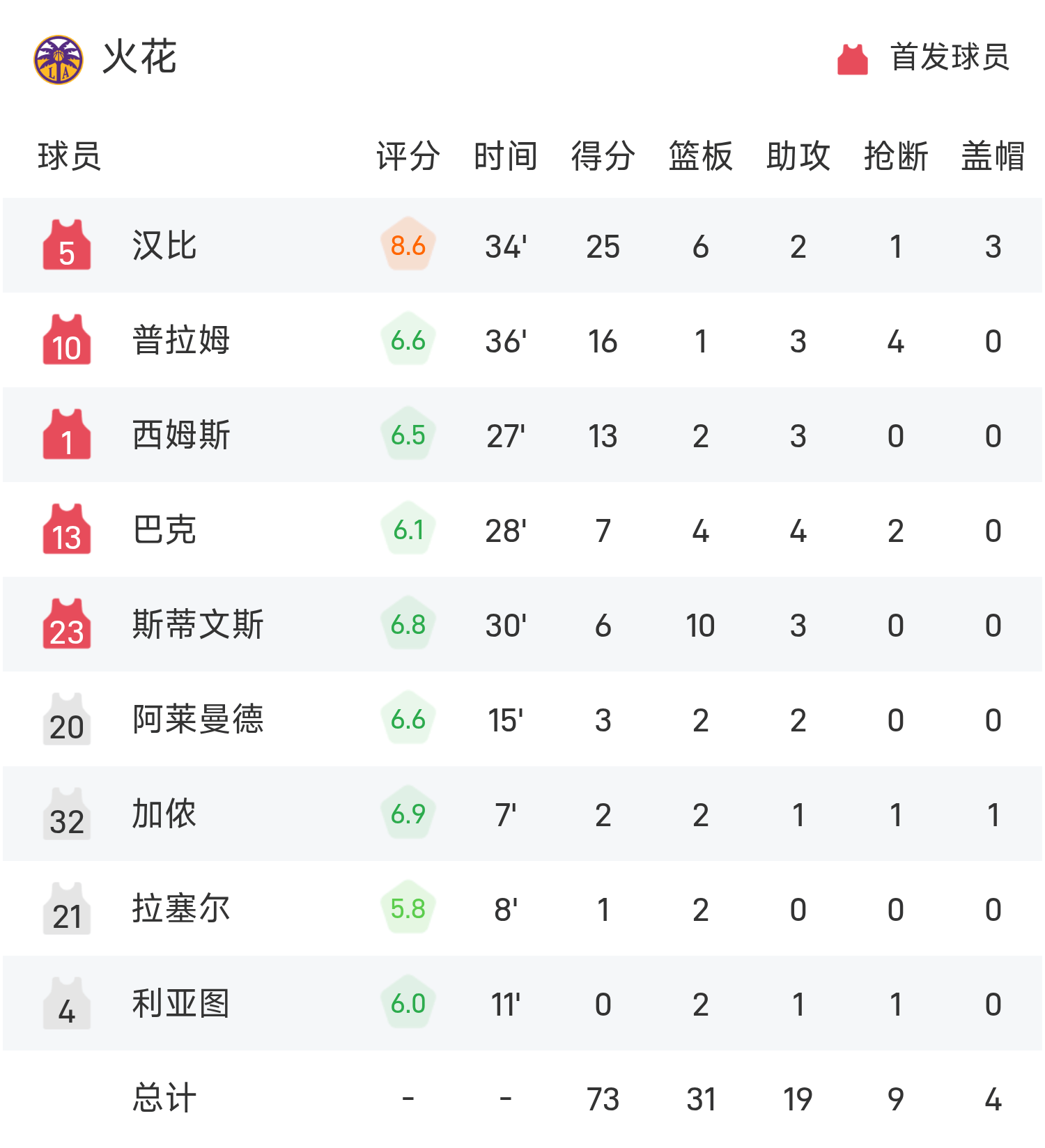The width and height of the screenshot is (1045, 1148).
Task: Tap the 阿莱曼德 bench player row
Action: point(198,720)
